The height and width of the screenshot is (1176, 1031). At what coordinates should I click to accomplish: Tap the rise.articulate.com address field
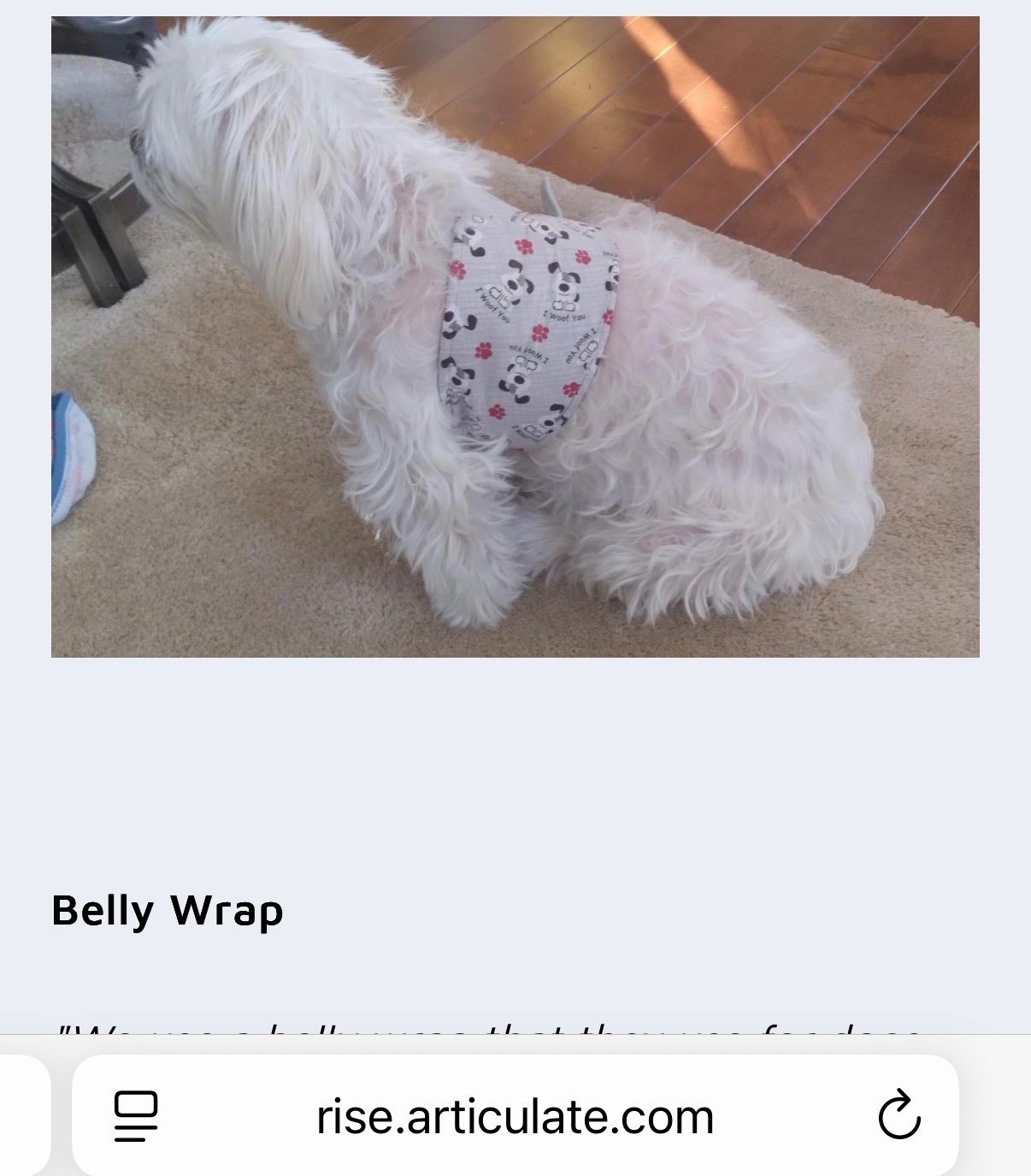pyautogui.click(x=515, y=1117)
